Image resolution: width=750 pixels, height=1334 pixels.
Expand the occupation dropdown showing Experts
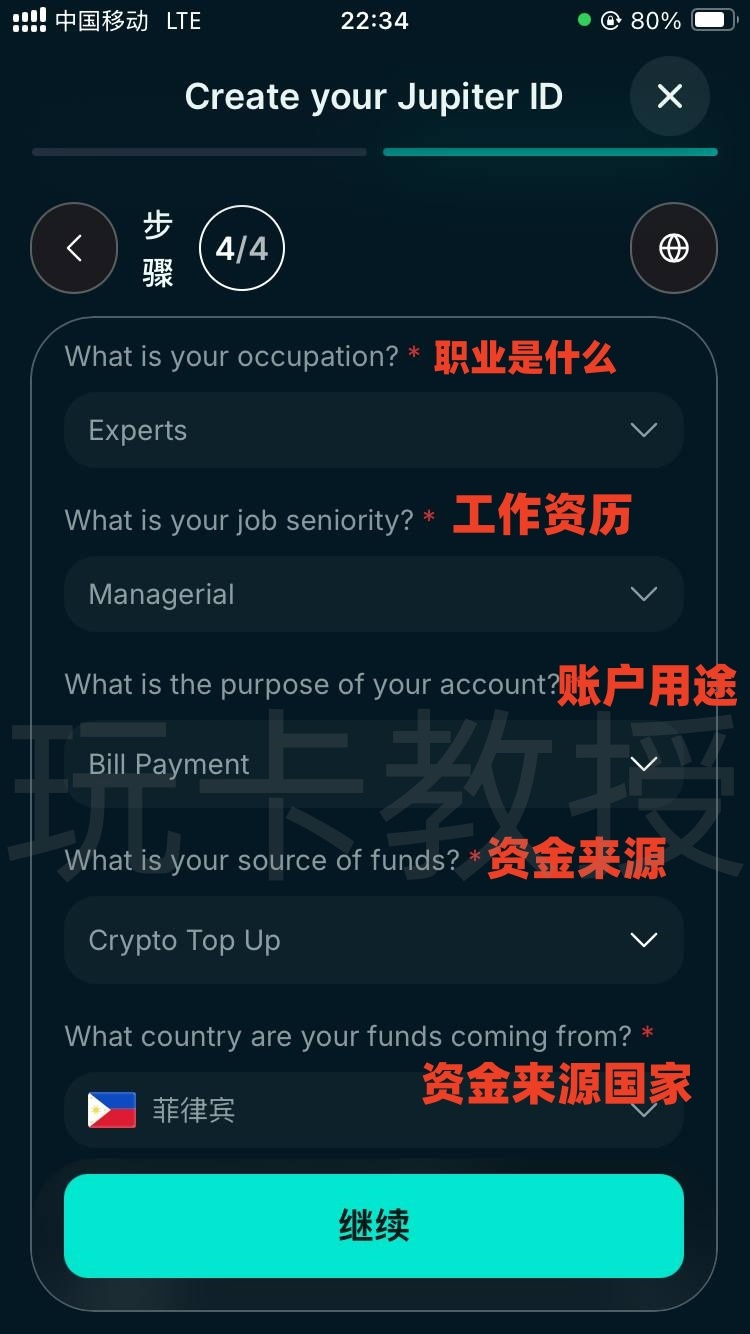click(x=373, y=430)
